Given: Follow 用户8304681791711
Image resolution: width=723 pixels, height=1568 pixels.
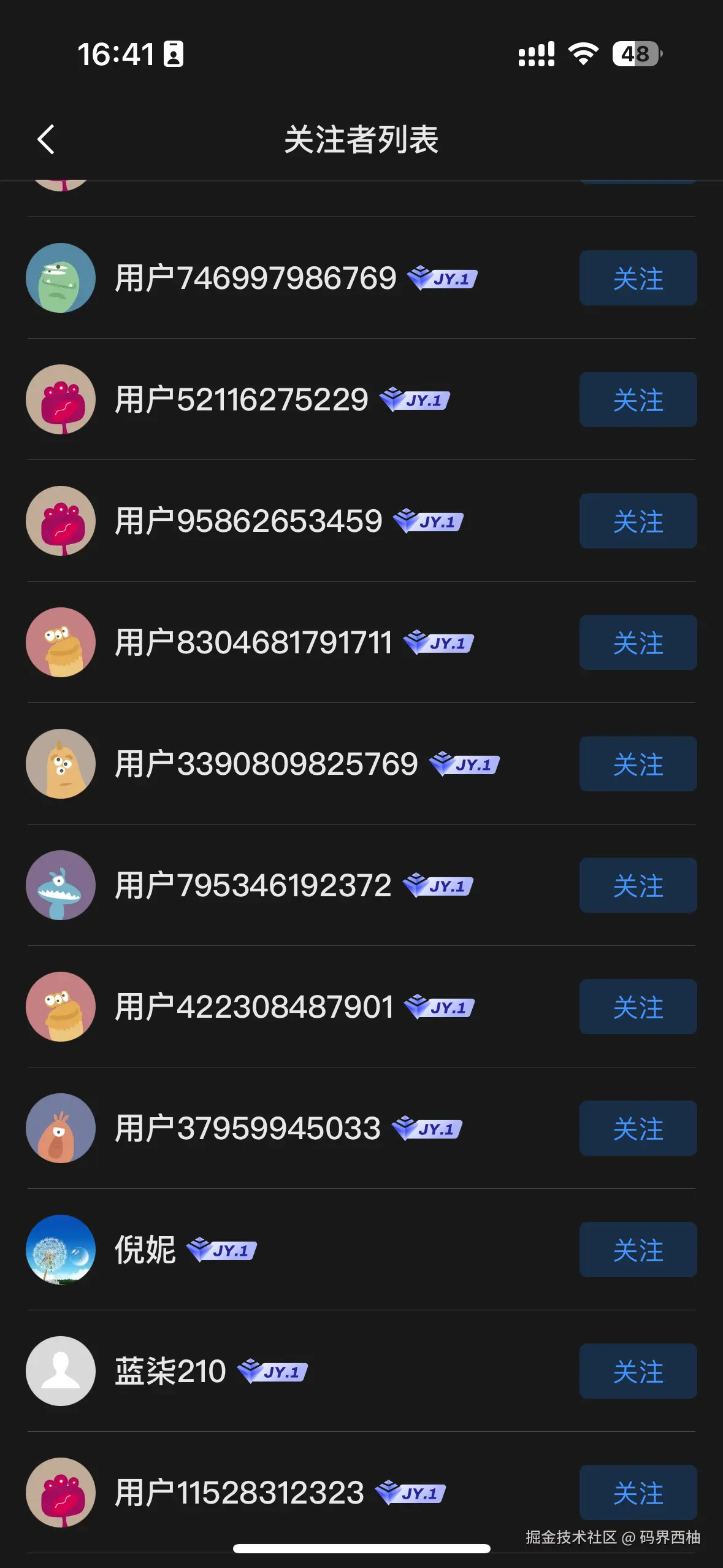Looking at the screenshot, I should [x=637, y=642].
